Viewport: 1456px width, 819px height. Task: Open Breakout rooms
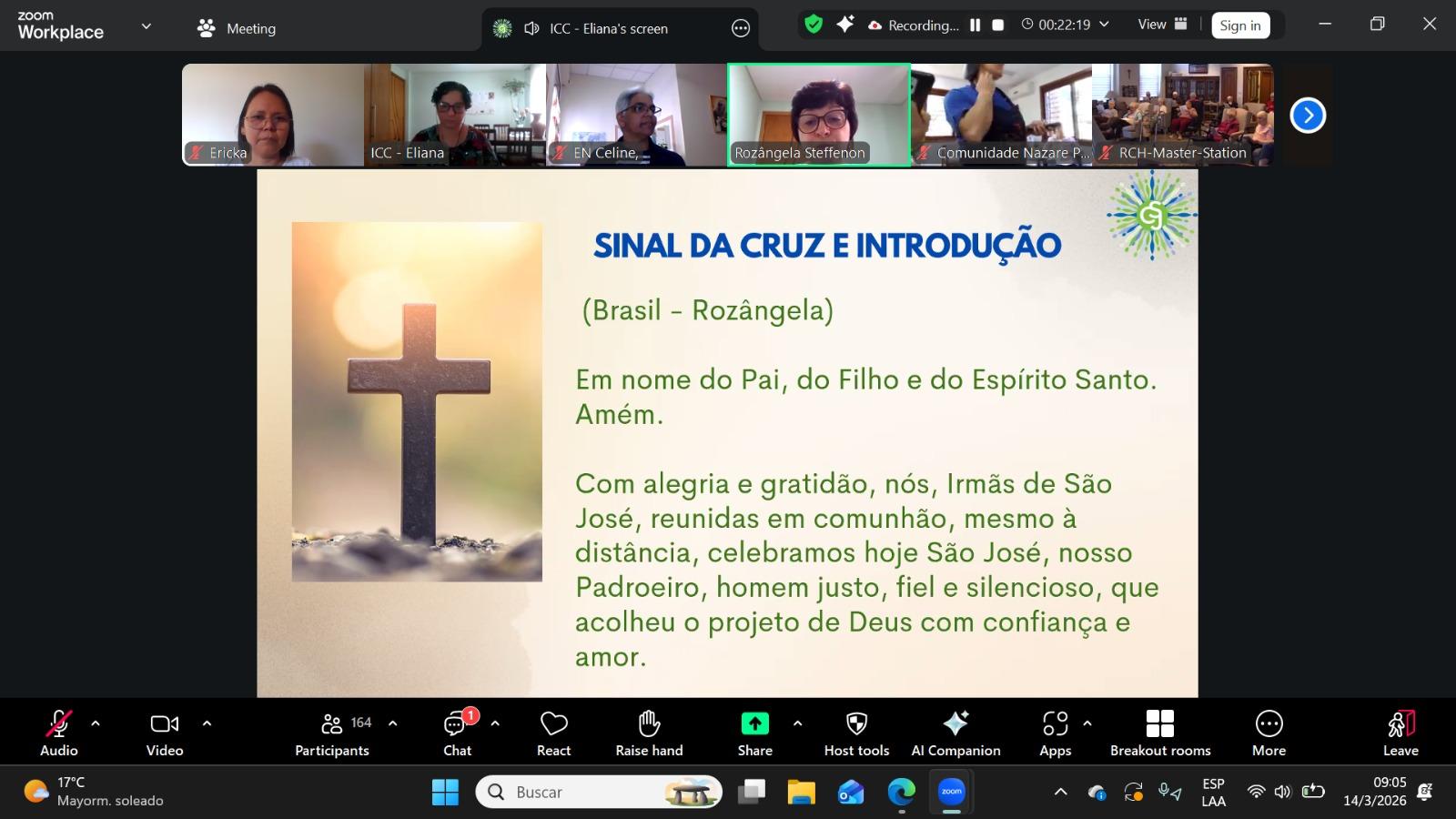pyautogui.click(x=1160, y=733)
